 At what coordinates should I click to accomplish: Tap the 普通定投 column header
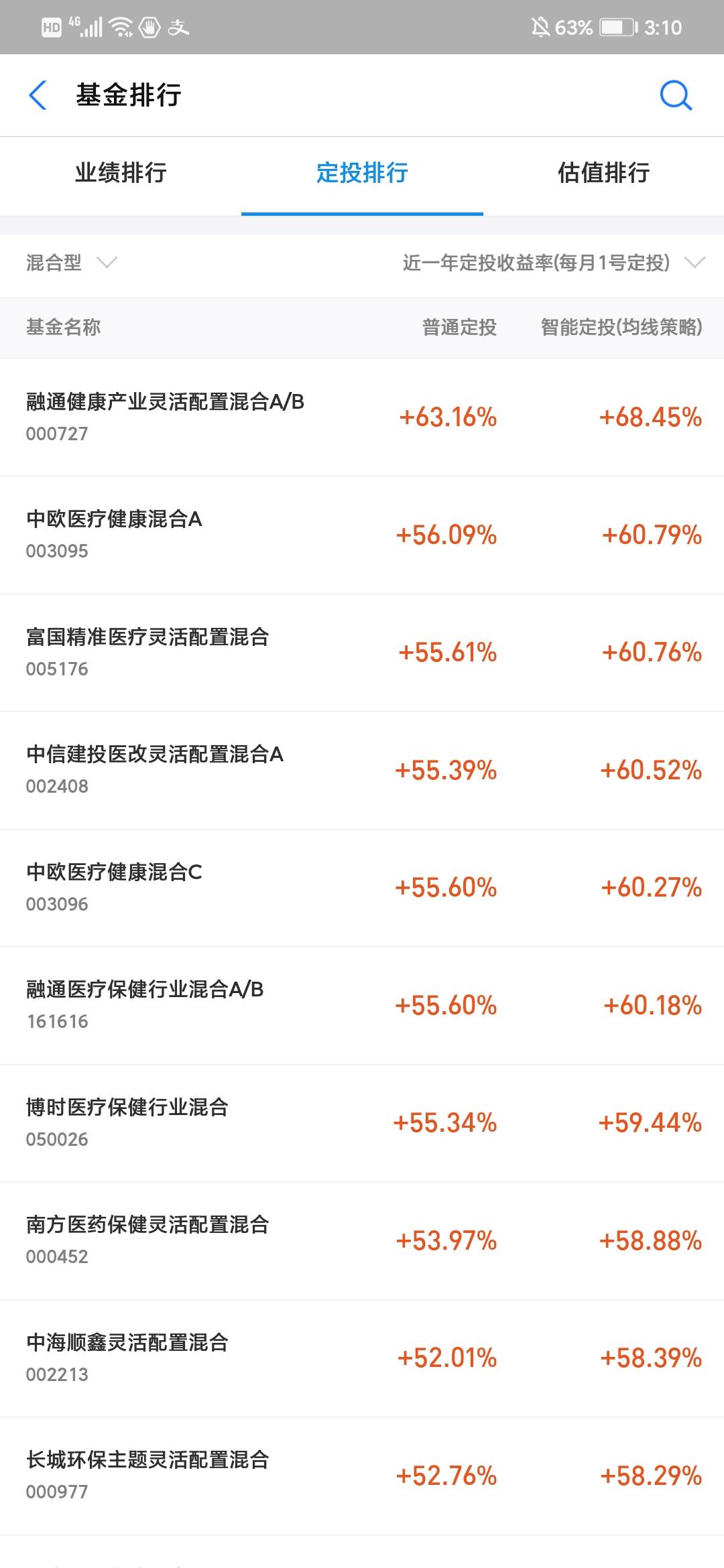pos(459,328)
